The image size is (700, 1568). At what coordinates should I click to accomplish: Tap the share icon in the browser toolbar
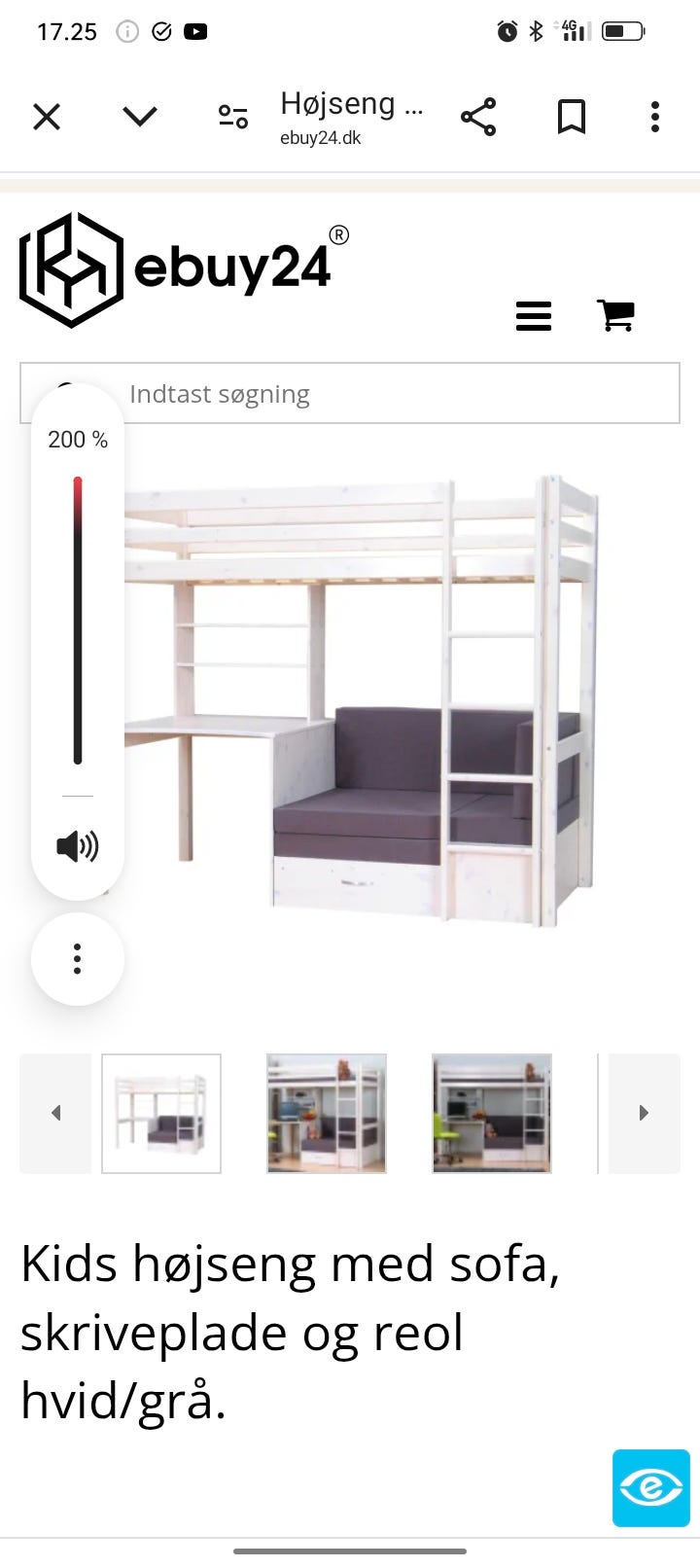[479, 116]
